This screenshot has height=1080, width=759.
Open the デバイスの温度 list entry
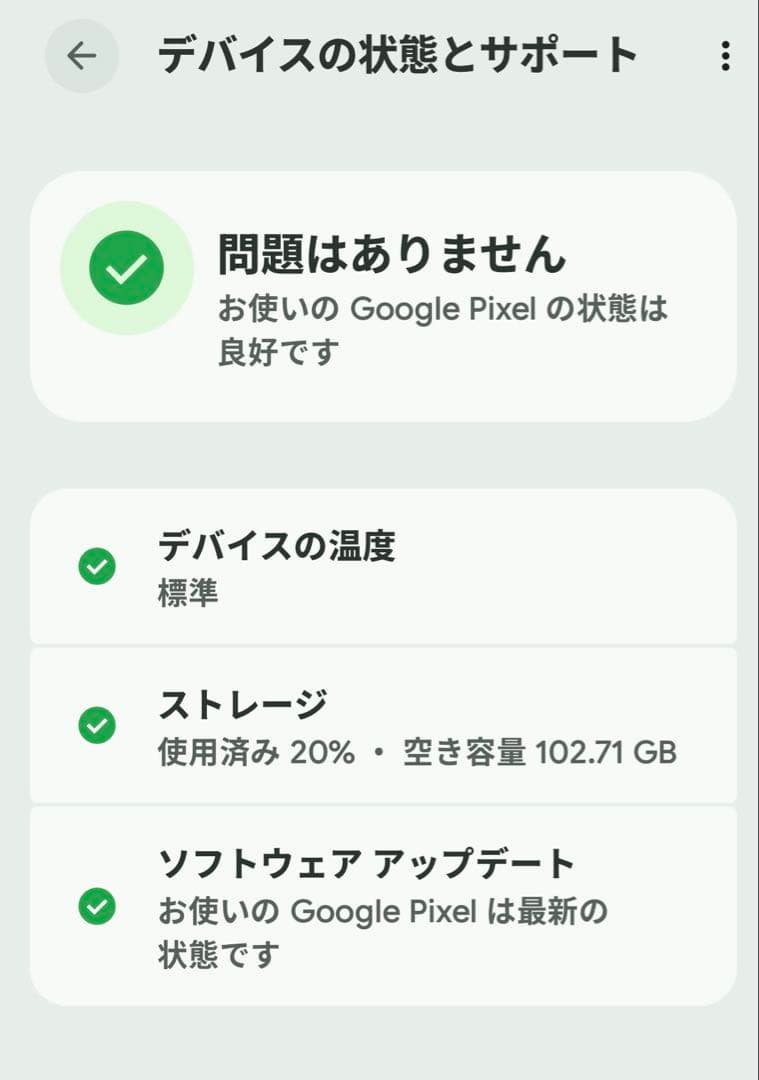click(380, 565)
